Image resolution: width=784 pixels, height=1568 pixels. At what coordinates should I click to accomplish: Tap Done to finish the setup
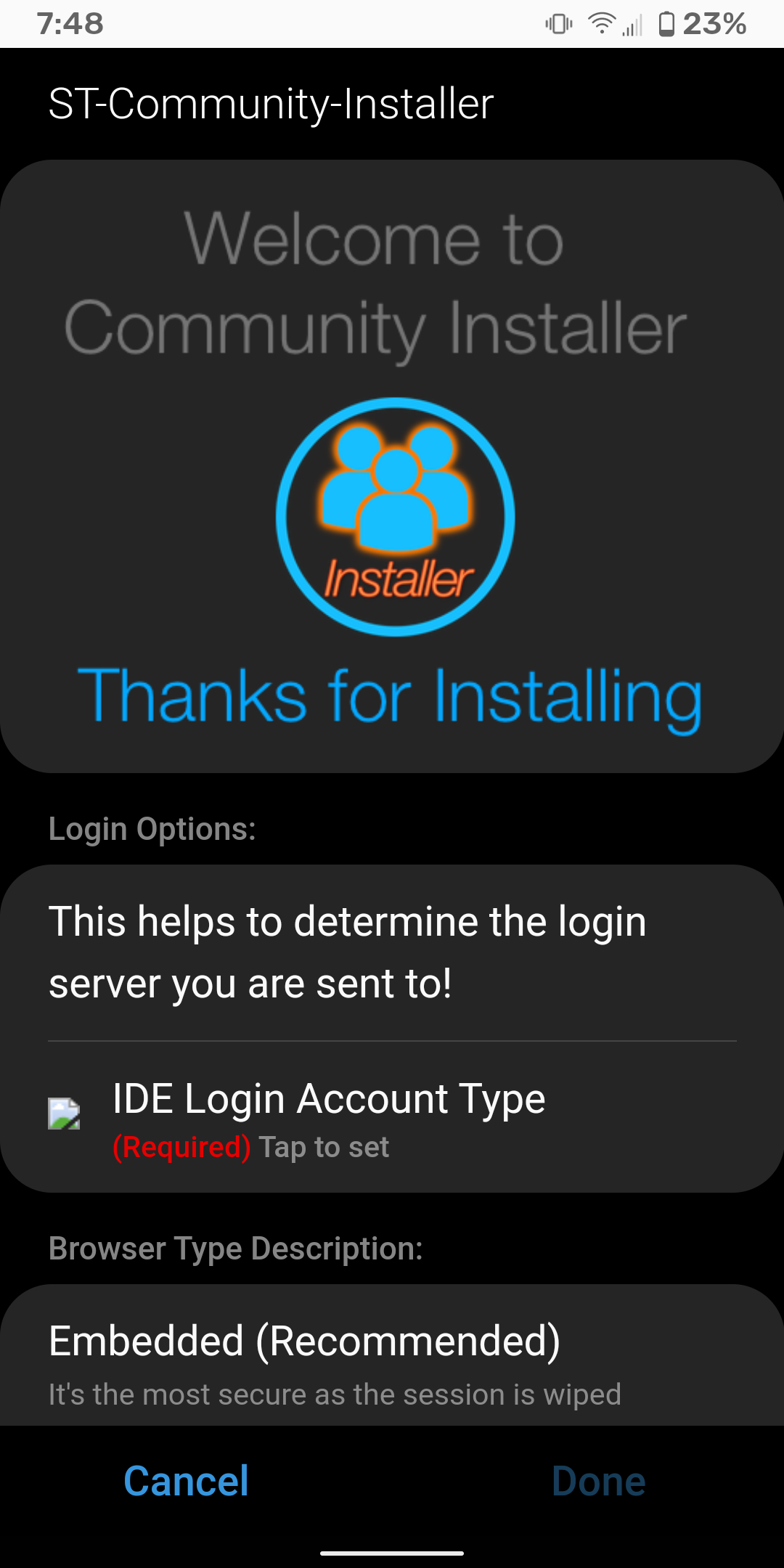(598, 1481)
